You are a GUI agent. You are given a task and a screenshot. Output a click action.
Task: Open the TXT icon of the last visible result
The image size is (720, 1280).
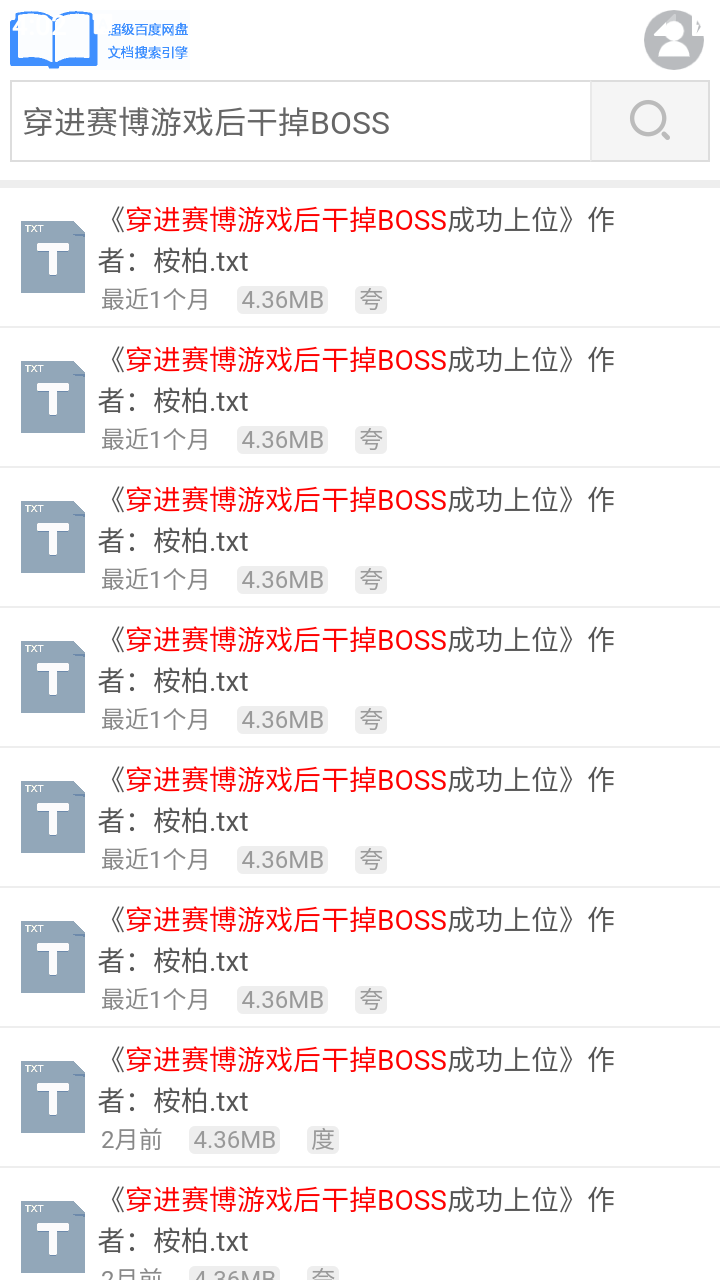pyautogui.click(x=52, y=1237)
